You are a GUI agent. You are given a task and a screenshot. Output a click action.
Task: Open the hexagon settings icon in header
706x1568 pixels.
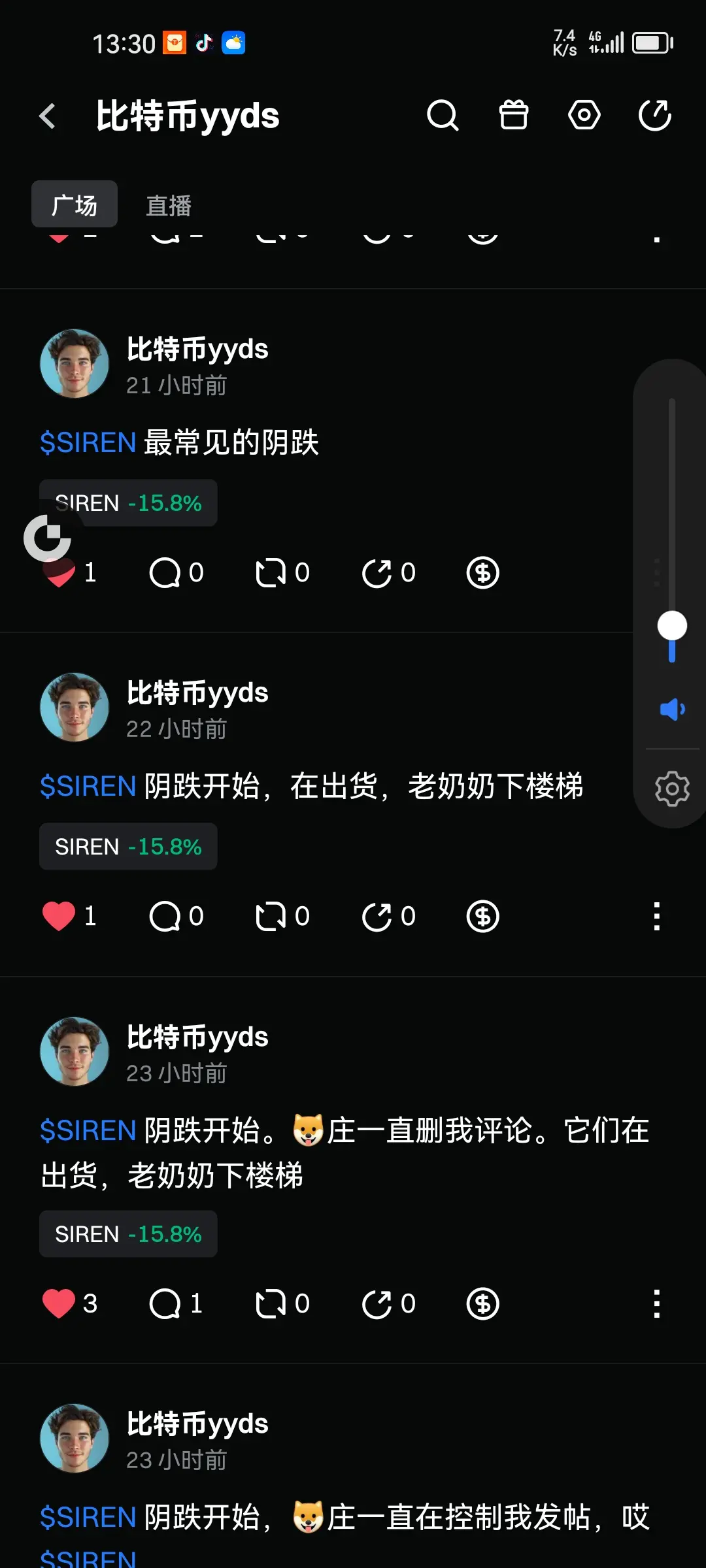tap(584, 116)
